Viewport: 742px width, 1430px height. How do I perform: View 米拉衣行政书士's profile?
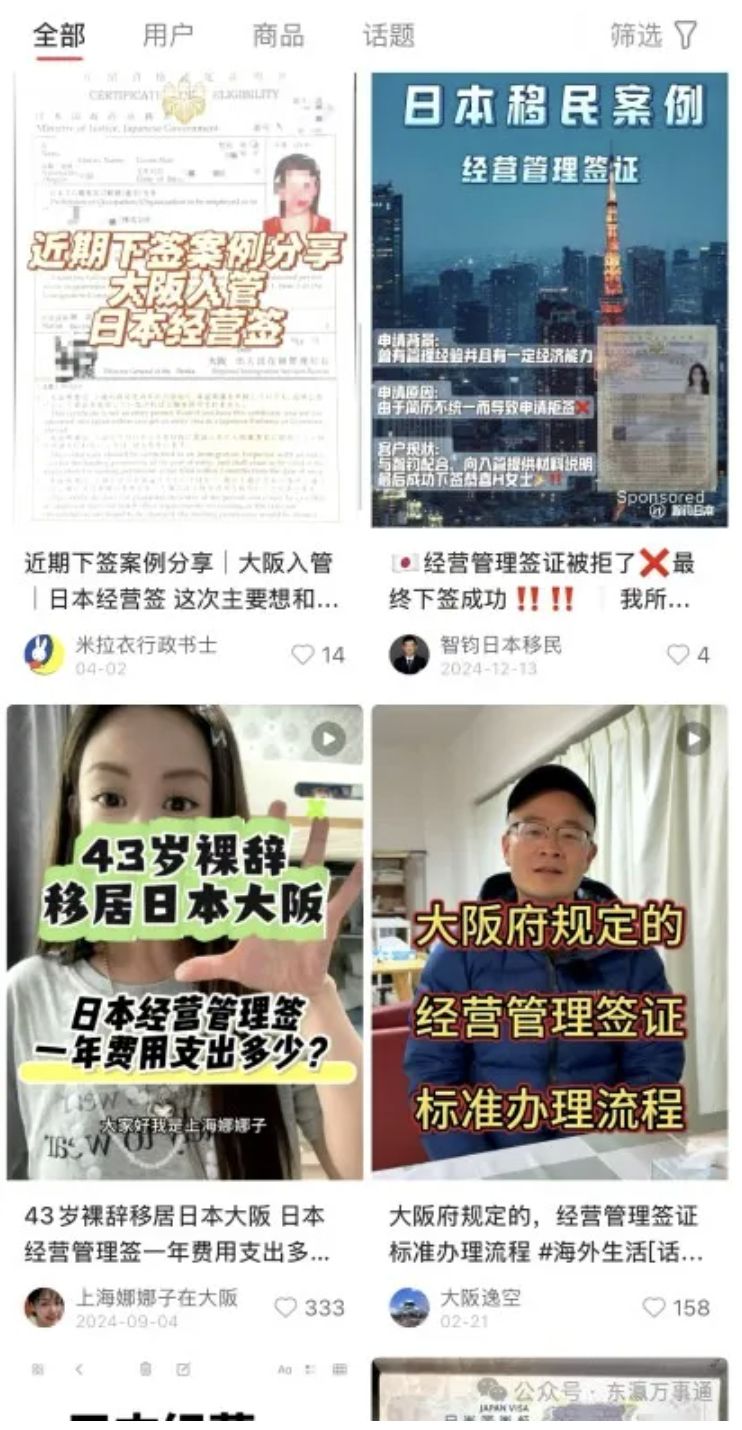[x=44, y=655]
